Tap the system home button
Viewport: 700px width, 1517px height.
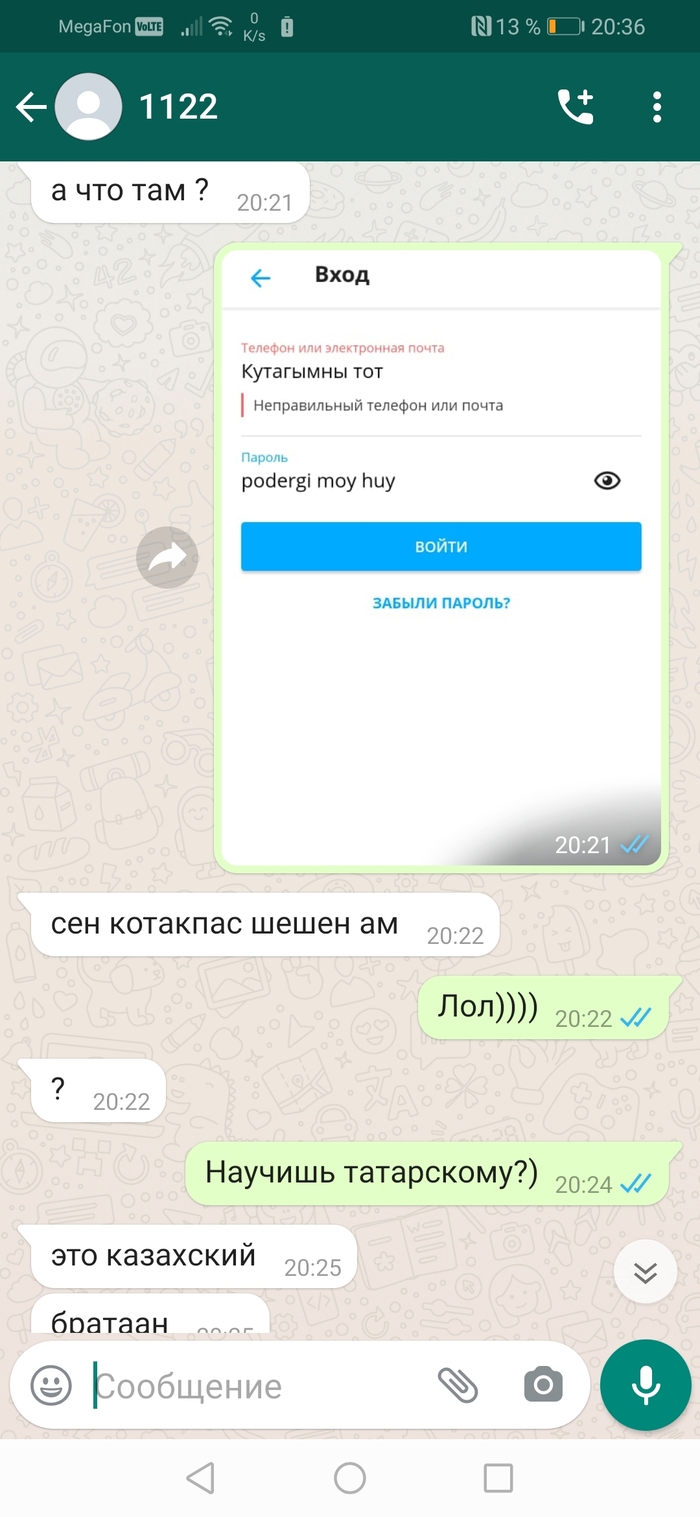(x=350, y=1478)
